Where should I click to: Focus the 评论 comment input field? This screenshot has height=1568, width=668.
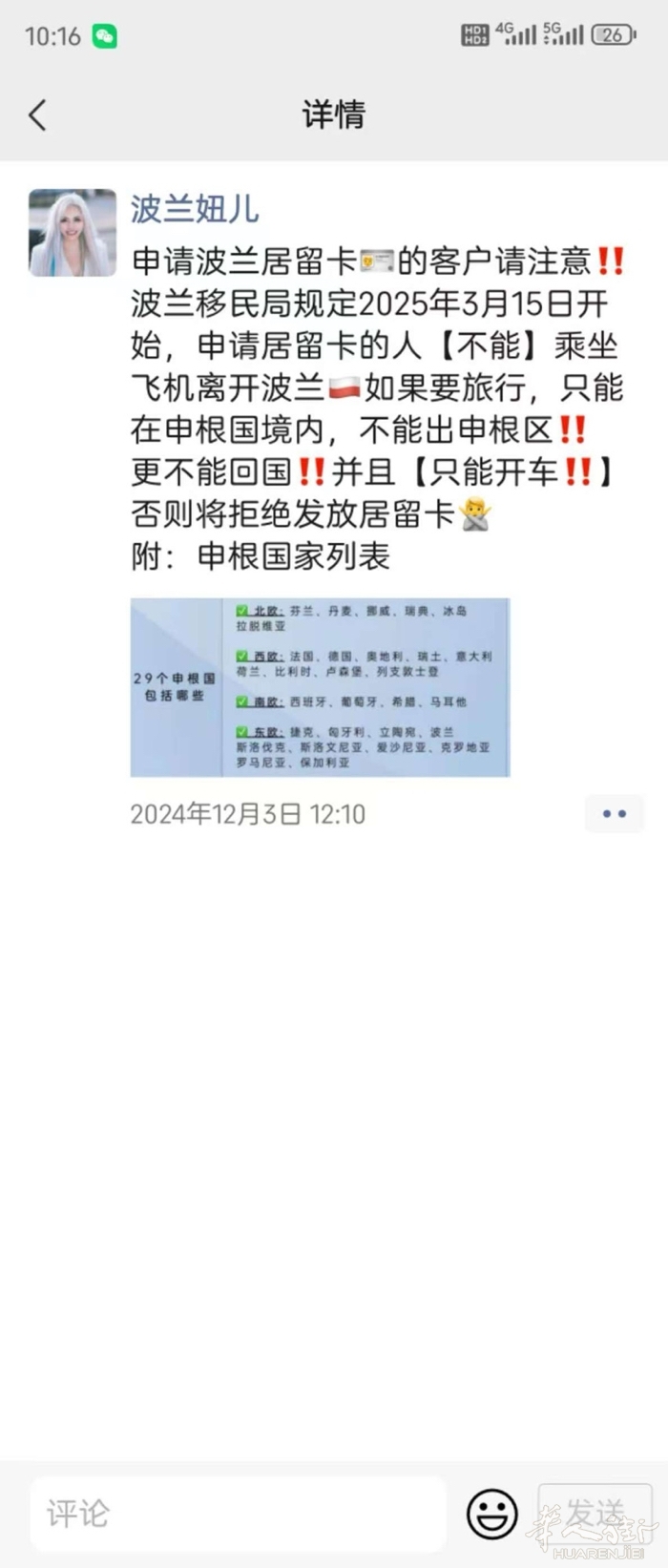tap(239, 1514)
